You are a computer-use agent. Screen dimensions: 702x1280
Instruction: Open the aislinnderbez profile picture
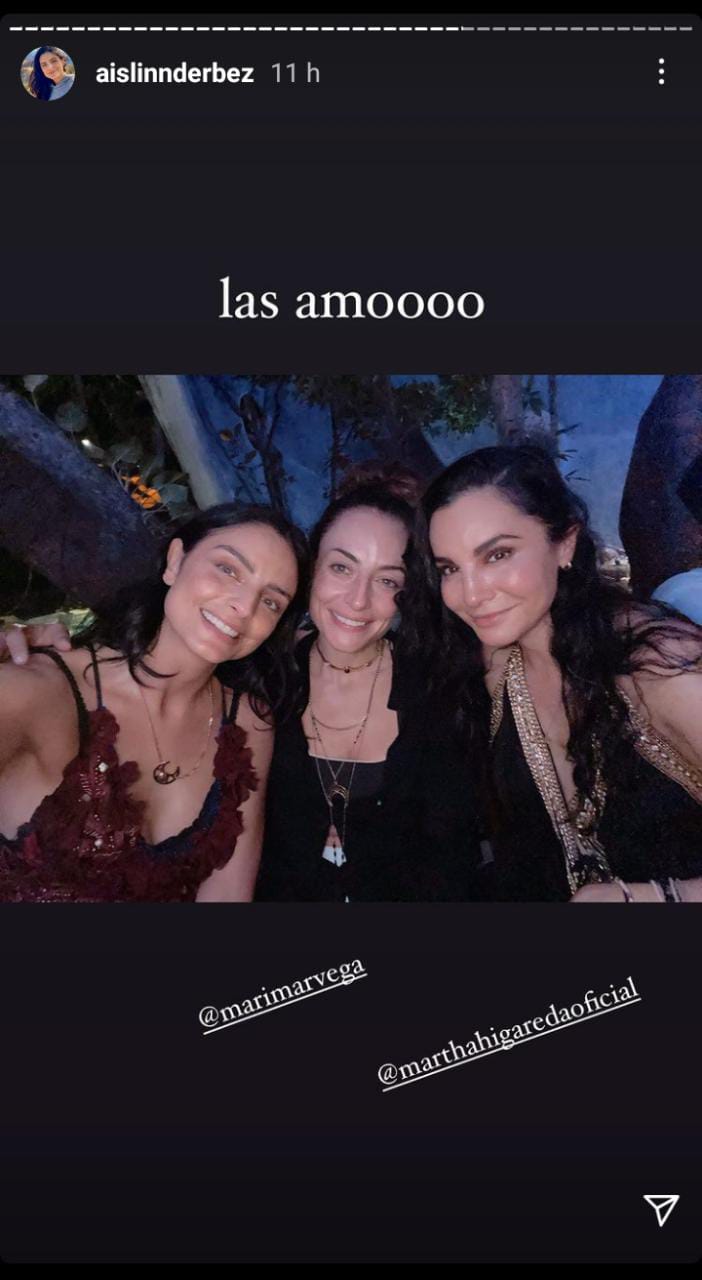[x=47, y=73]
